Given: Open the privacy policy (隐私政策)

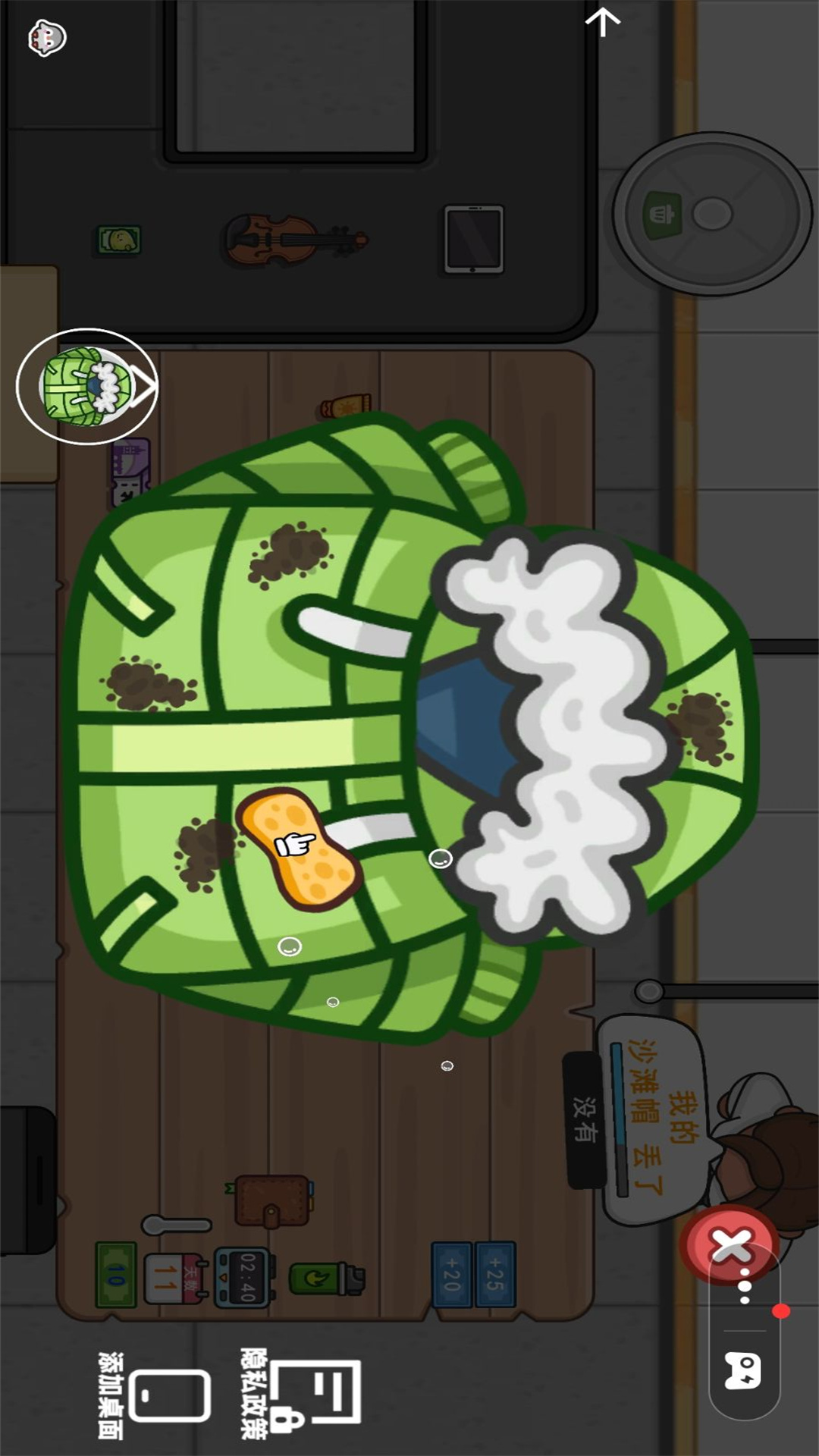Looking at the screenshot, I should click(x=300, y=1392).
